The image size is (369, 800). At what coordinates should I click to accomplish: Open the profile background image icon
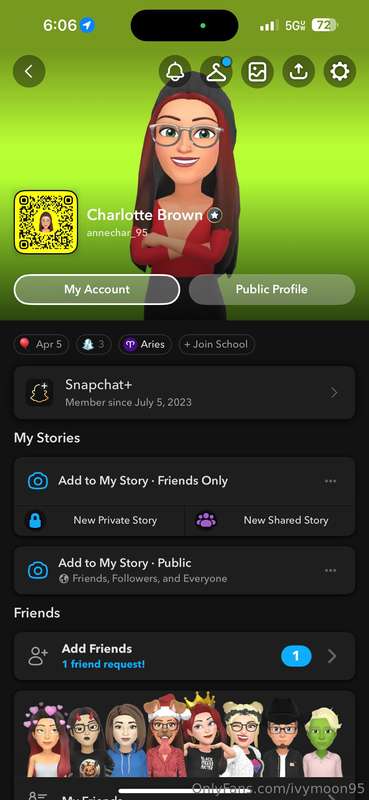tap(257, 71)
